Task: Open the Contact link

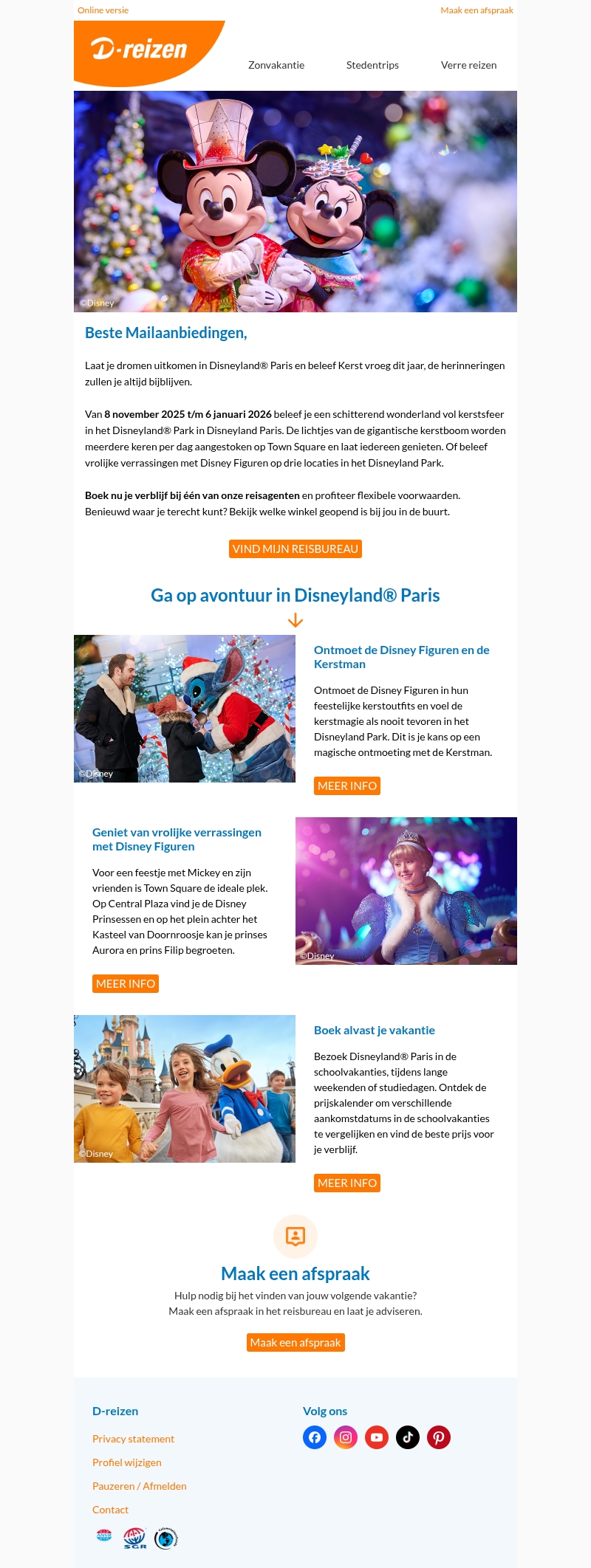Action: [110, 1510]
